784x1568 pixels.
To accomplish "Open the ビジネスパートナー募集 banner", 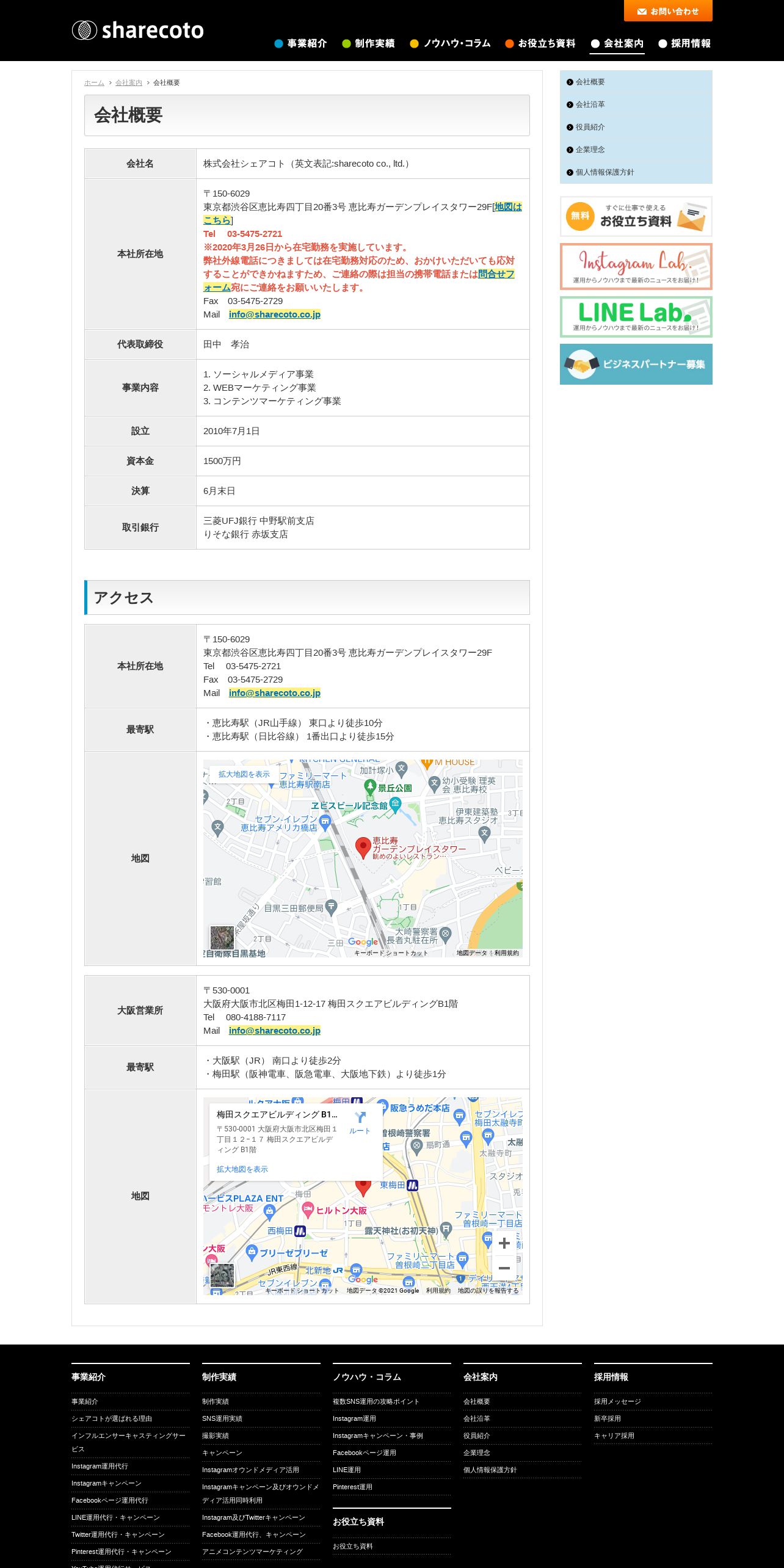I will point(636,364).
